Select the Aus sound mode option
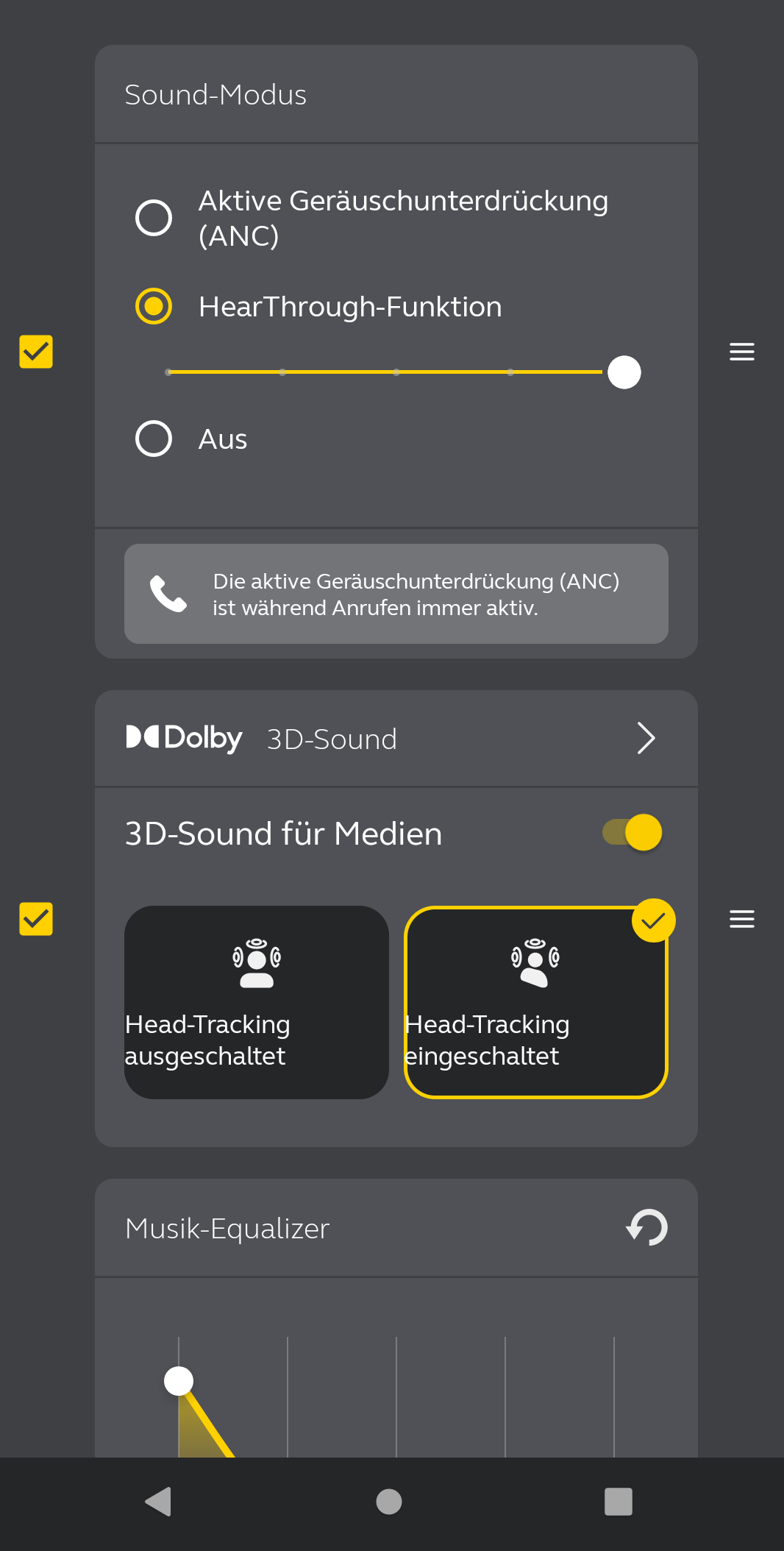Screen dimensions: 784x1551 point(154,439)
